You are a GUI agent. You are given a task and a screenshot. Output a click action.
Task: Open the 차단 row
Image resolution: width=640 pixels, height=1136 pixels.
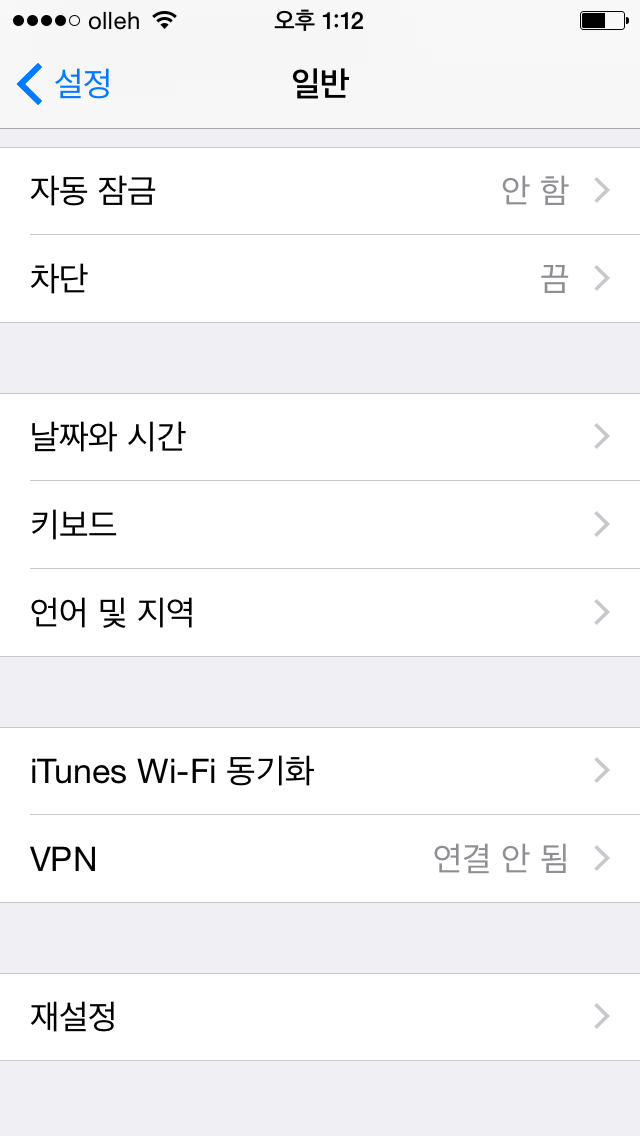[x=320, y=279]
